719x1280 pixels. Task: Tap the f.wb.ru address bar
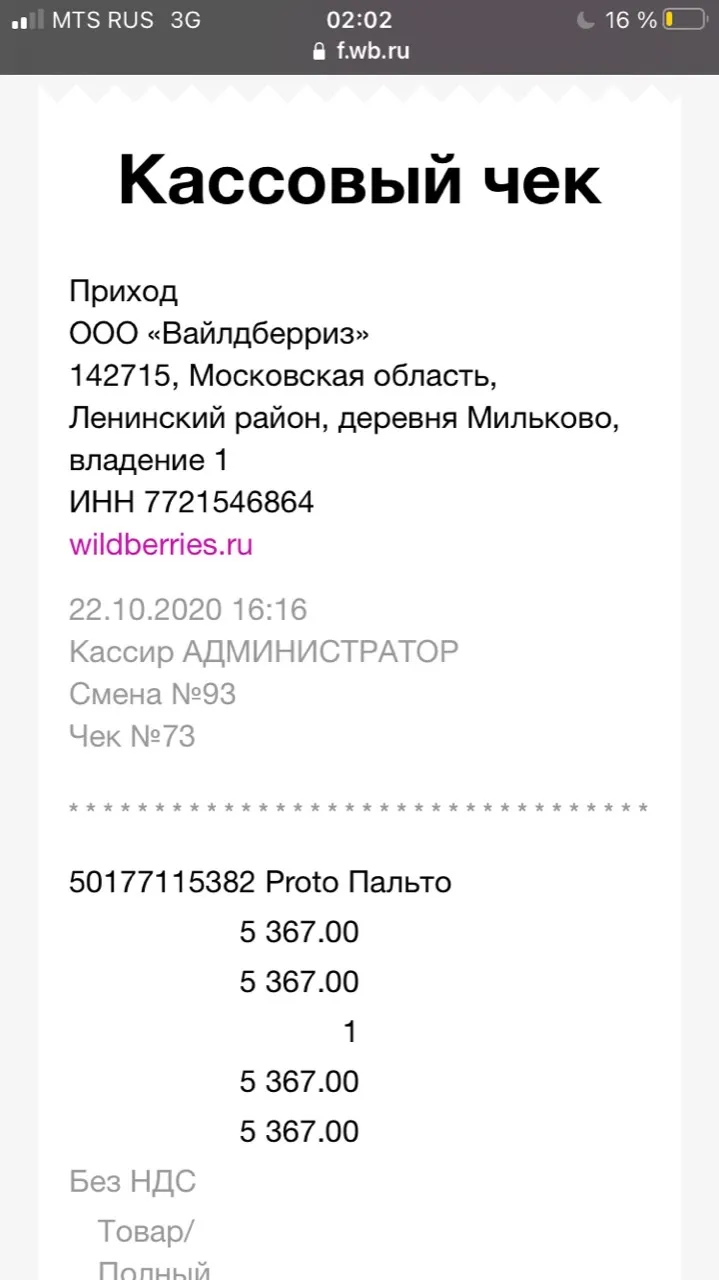pos(360,51)
